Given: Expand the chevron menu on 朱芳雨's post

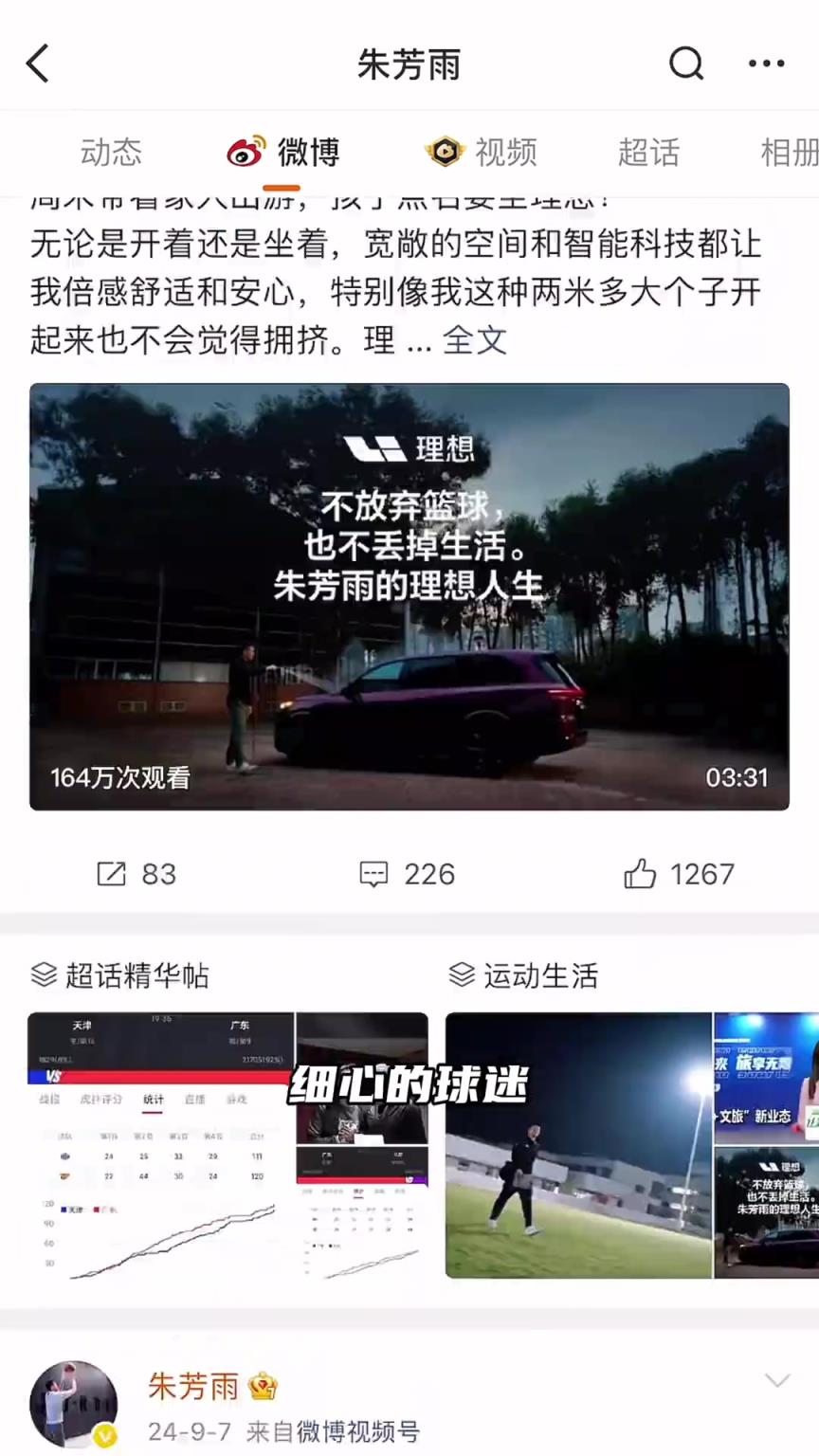Looking at the screenshot, I should (x=777, y=1381).
